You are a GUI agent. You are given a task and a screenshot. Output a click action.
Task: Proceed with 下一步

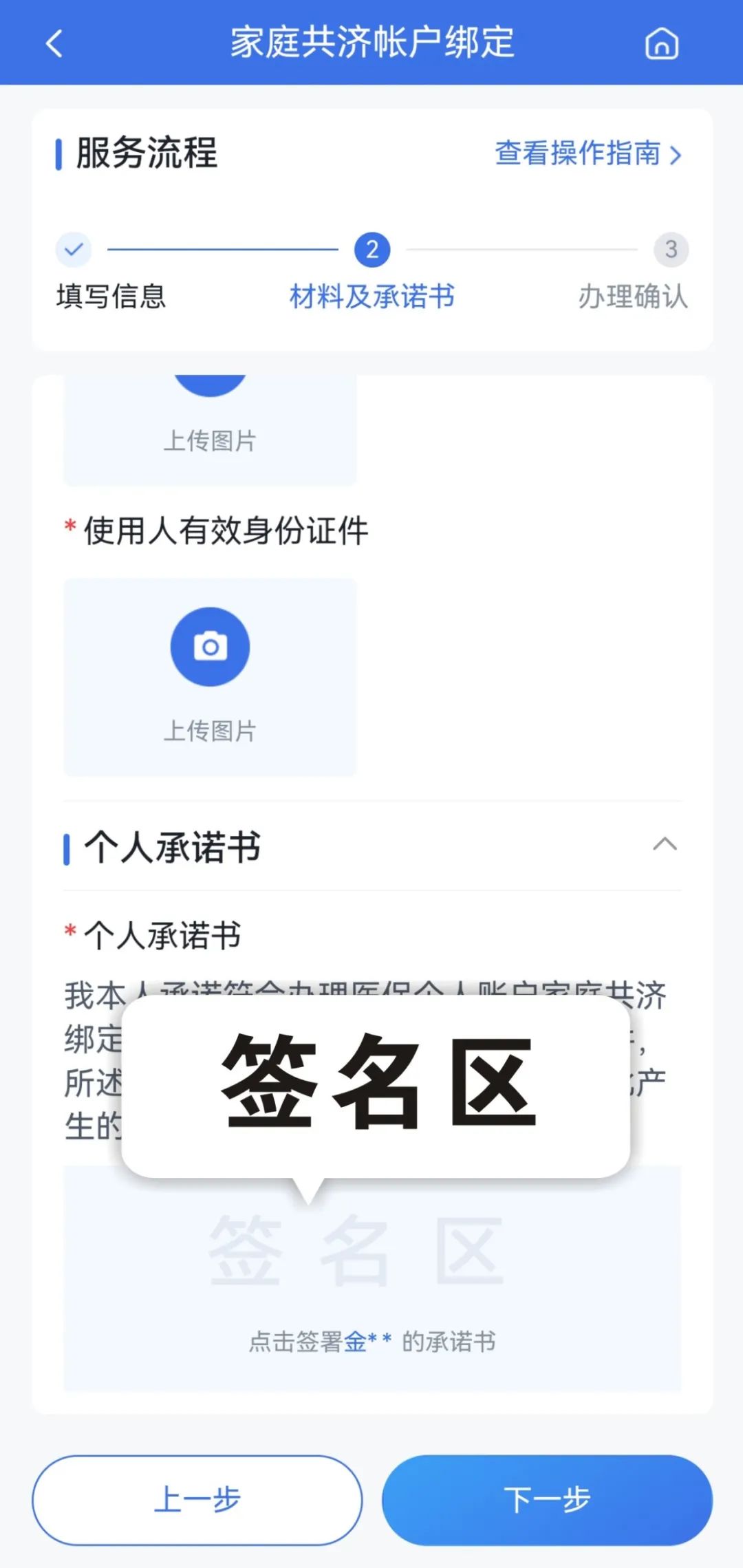(547, 1500)
